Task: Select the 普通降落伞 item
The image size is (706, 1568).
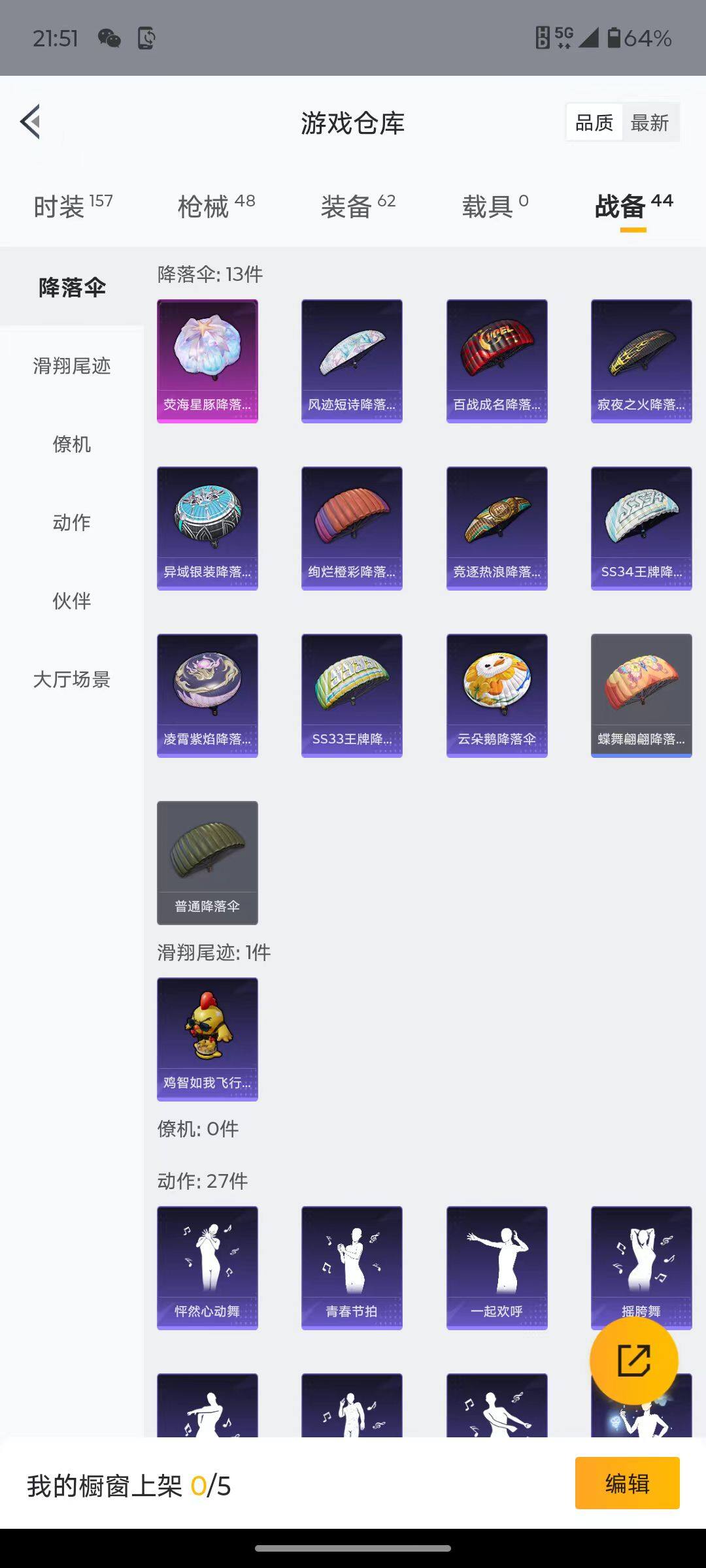Action: 207,862
